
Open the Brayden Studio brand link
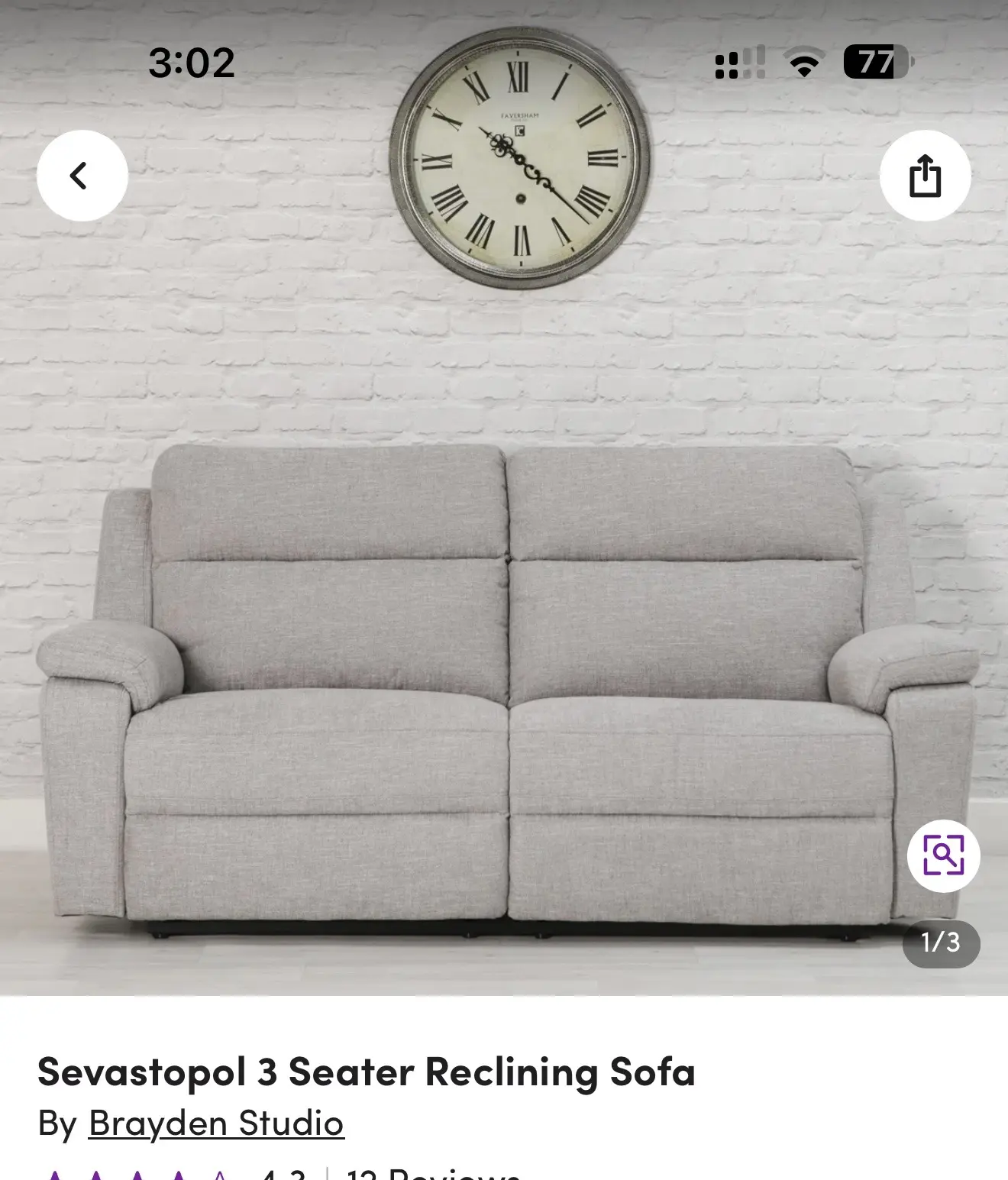[x=216, y=1123]
